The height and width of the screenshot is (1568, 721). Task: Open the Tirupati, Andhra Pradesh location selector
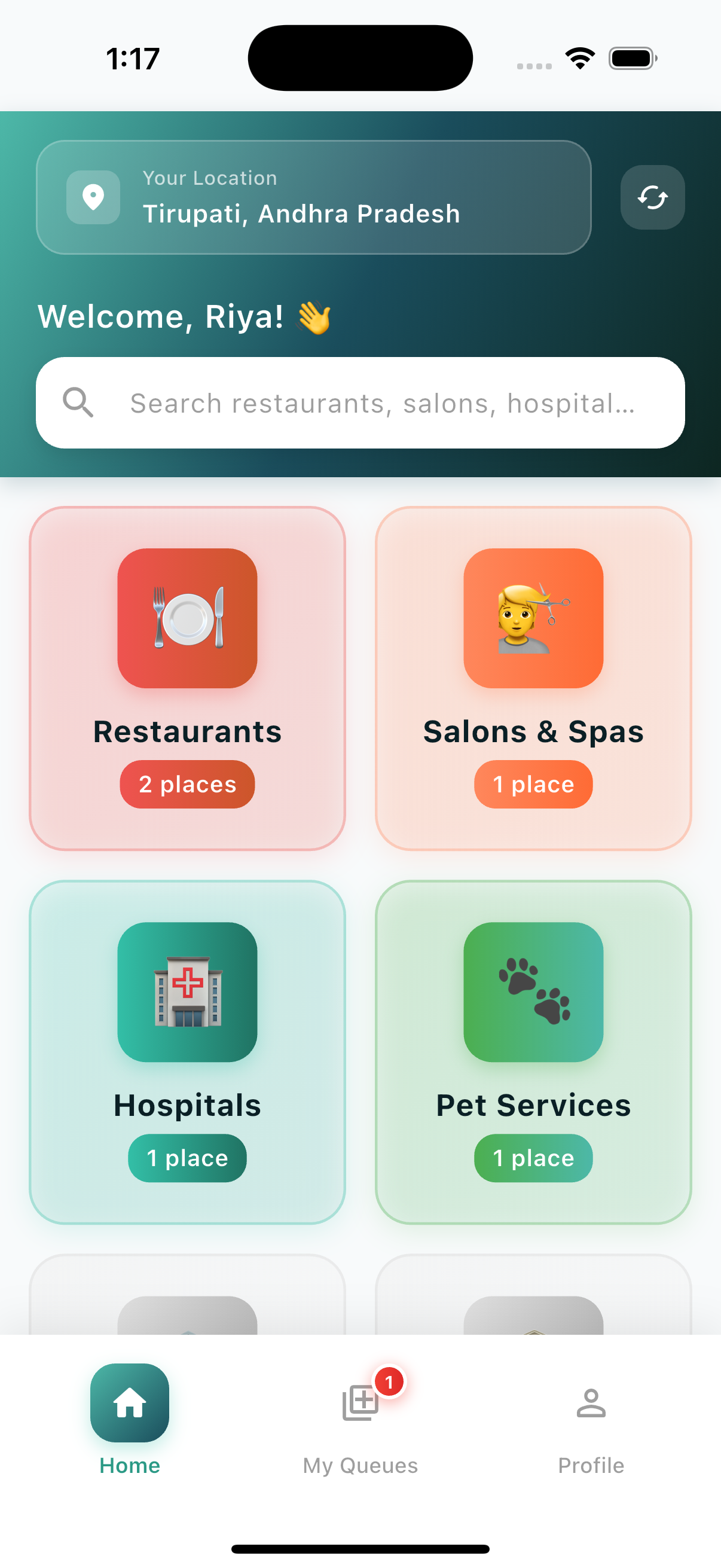(313, 197)
